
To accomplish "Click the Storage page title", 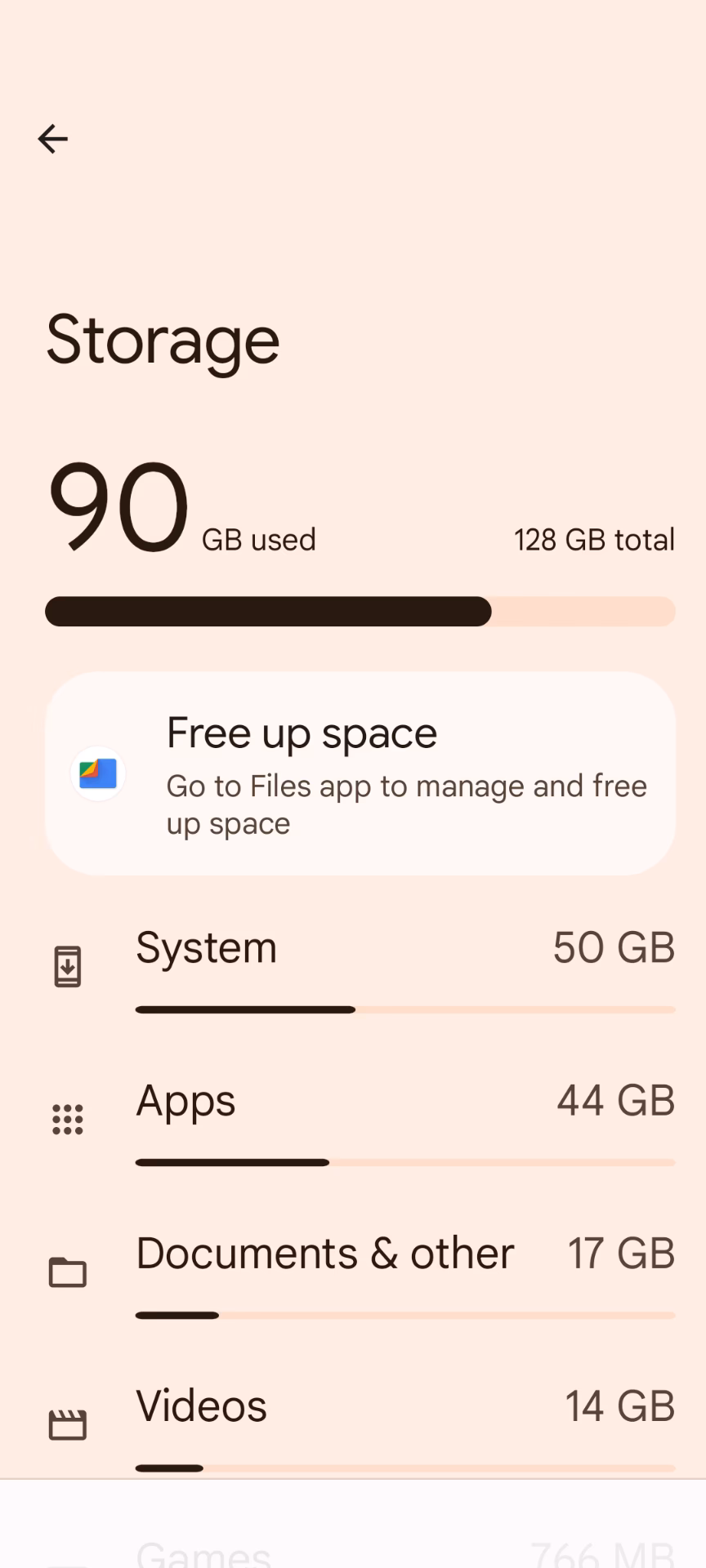I will [163, 340].
